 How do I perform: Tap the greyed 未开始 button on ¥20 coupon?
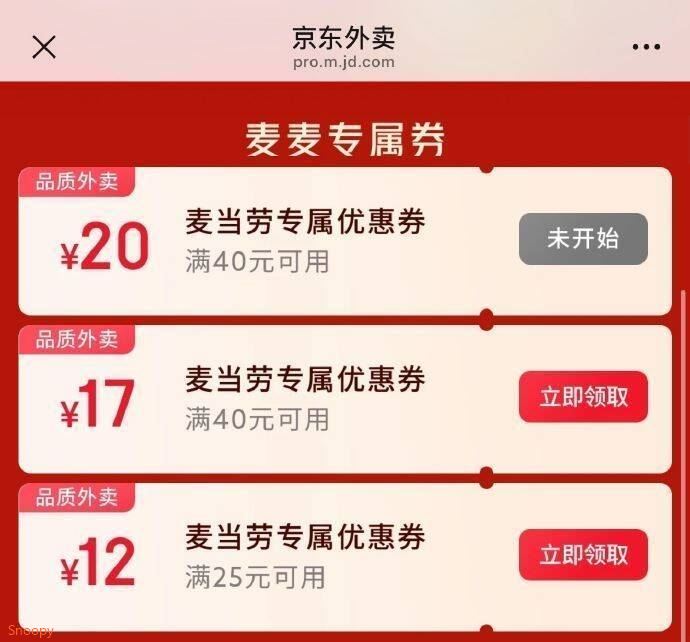pos(584,239)
